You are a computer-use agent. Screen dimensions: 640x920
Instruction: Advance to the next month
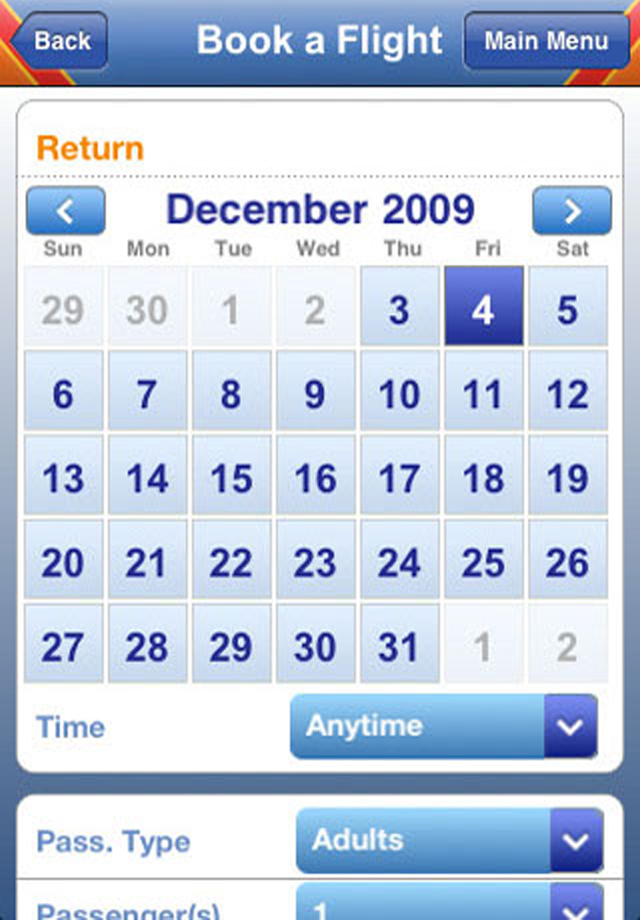571,211
